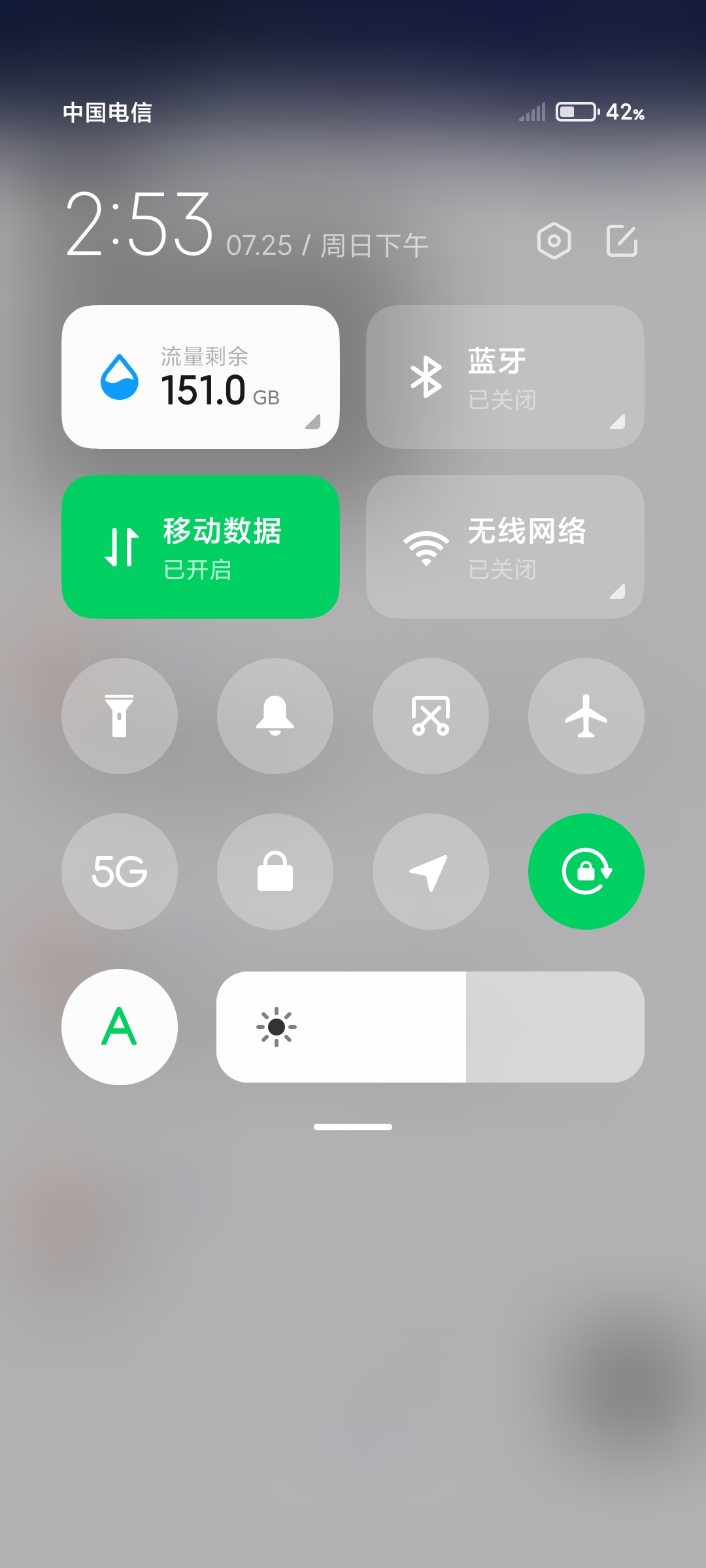The width and height of the screenshot is (706, 1568).
Task: Toggle the 5G network tile
Action: point(120,872)
